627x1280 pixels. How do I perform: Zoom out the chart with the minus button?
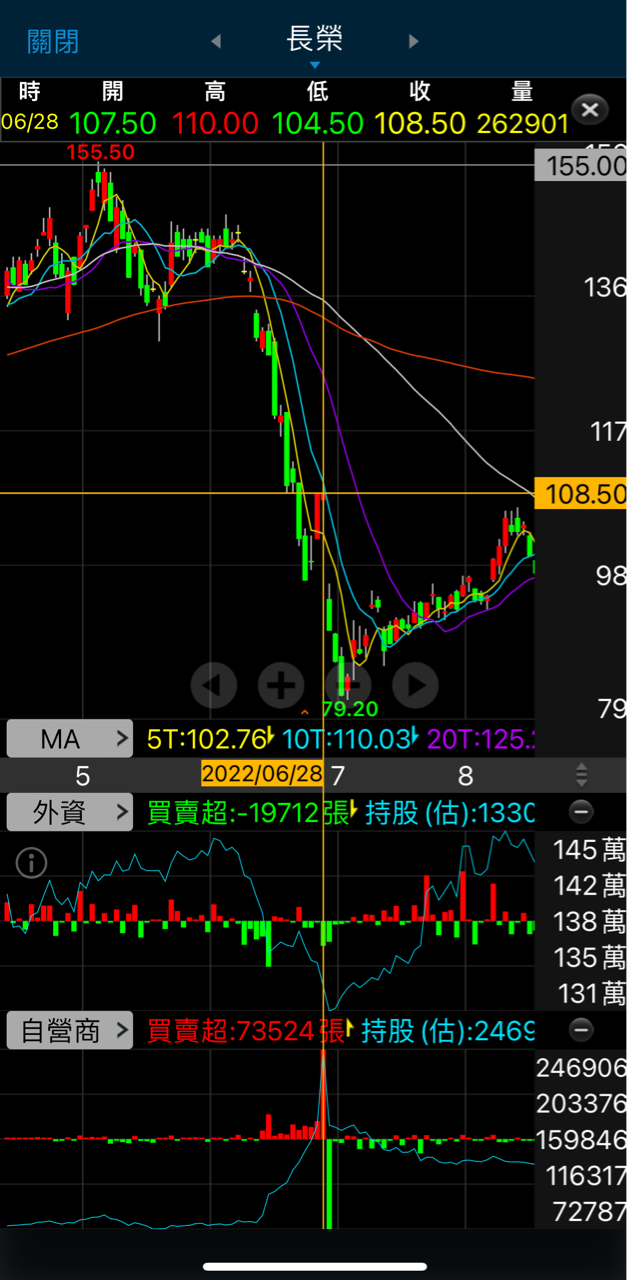pos(350,685)
